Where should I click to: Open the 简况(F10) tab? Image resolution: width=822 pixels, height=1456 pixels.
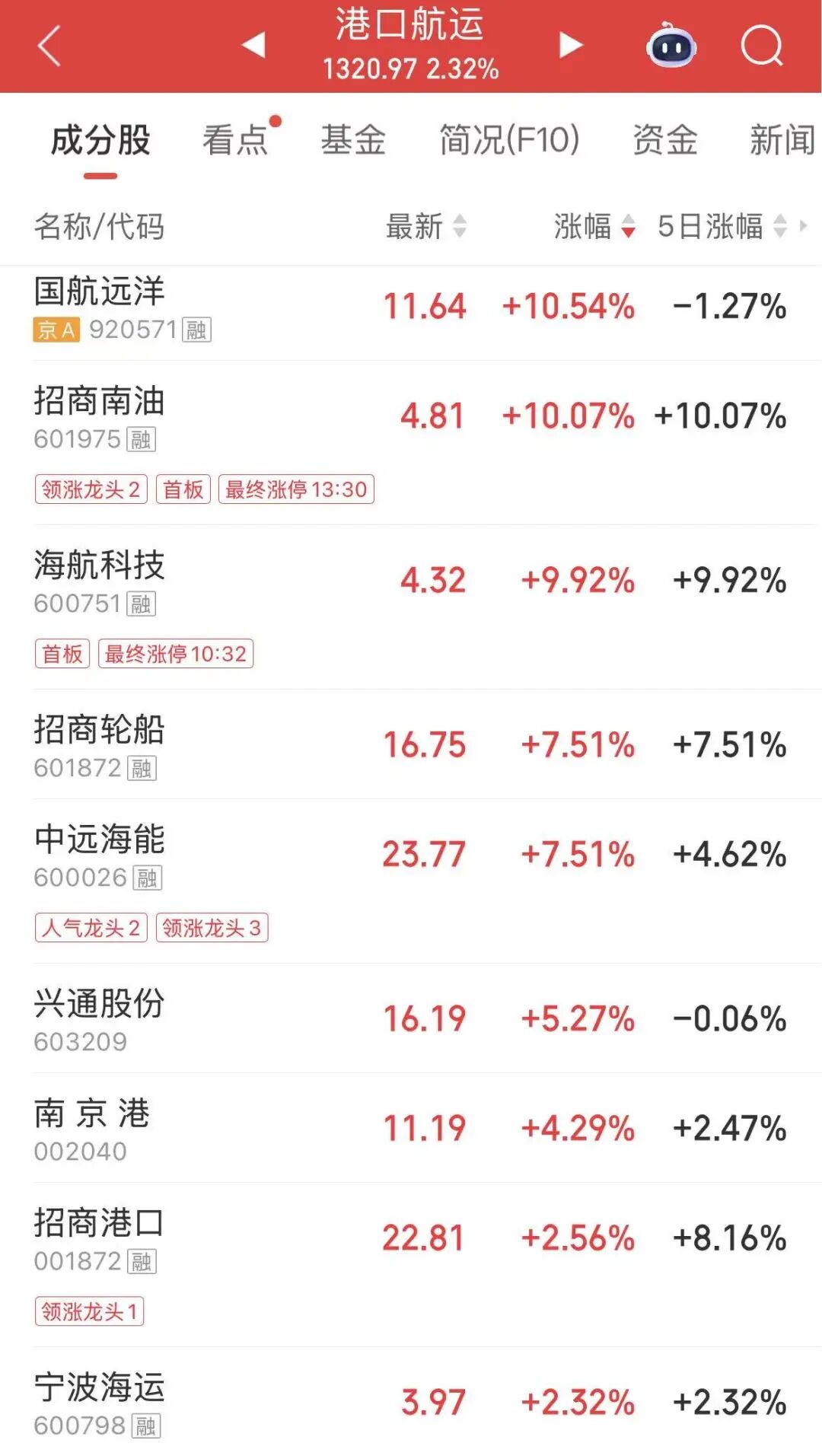click(x=509, y=141)
